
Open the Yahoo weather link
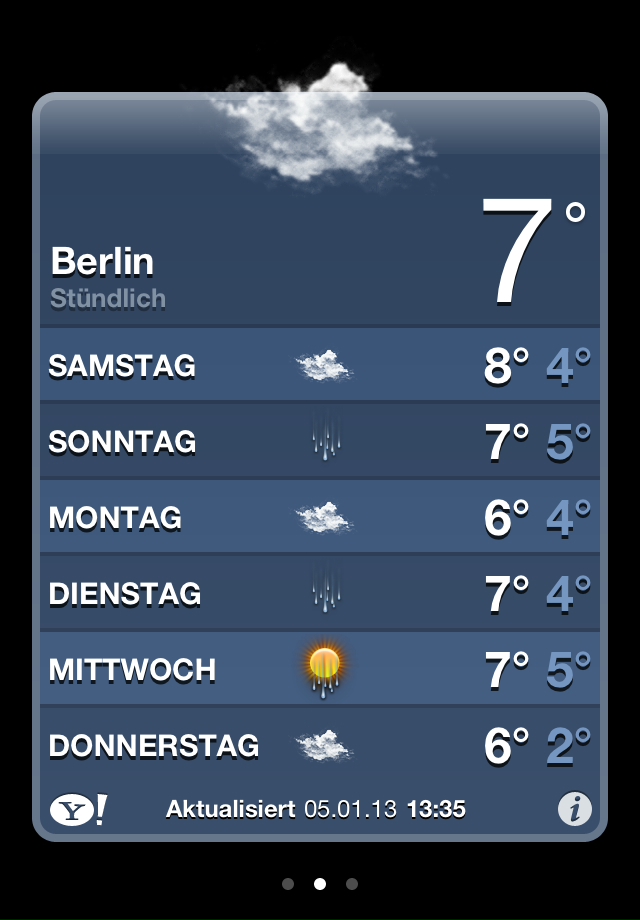[79, 809]
